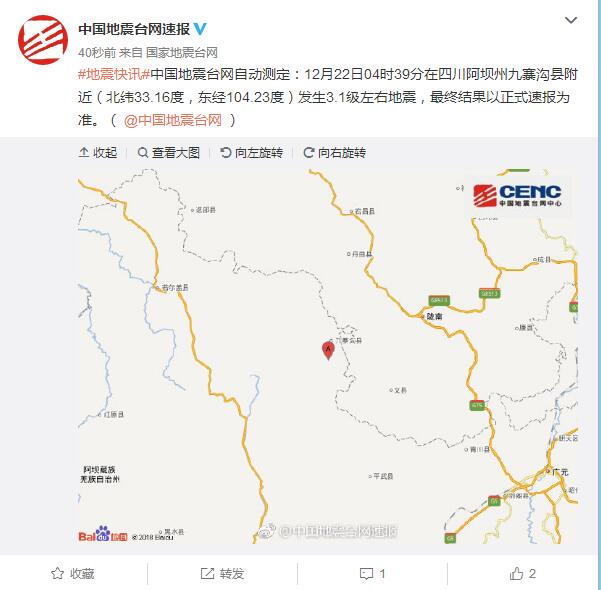Open the #地震快讯# hashtag topic
The height and width of the screenshot is (590, 601).
click(x=113, y=75)
